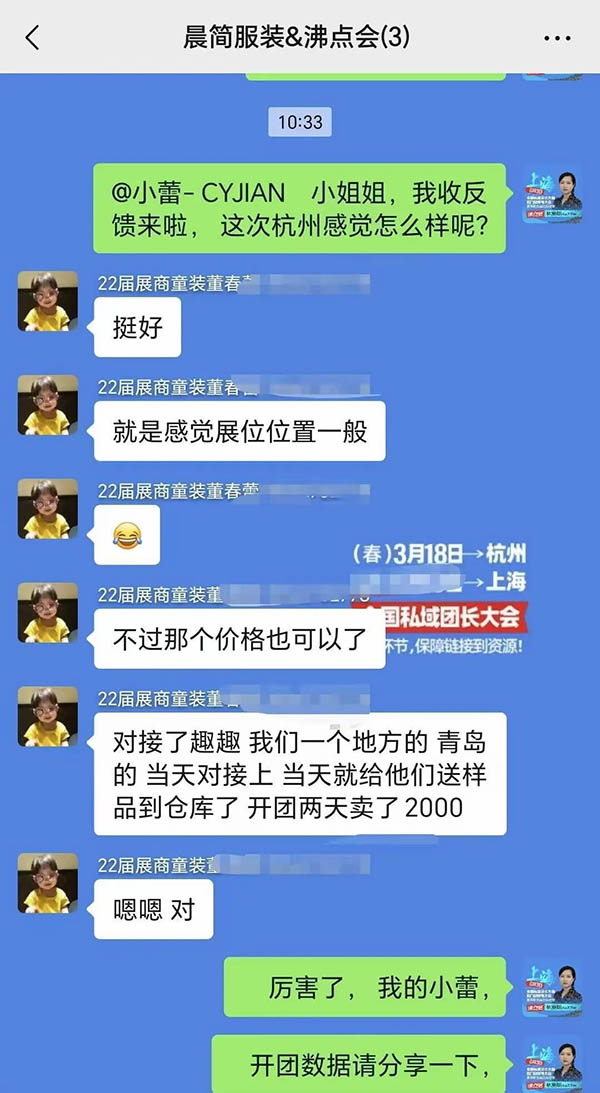Open the group chat overflow menu
600x1093 pixels.
click(557, 38)
